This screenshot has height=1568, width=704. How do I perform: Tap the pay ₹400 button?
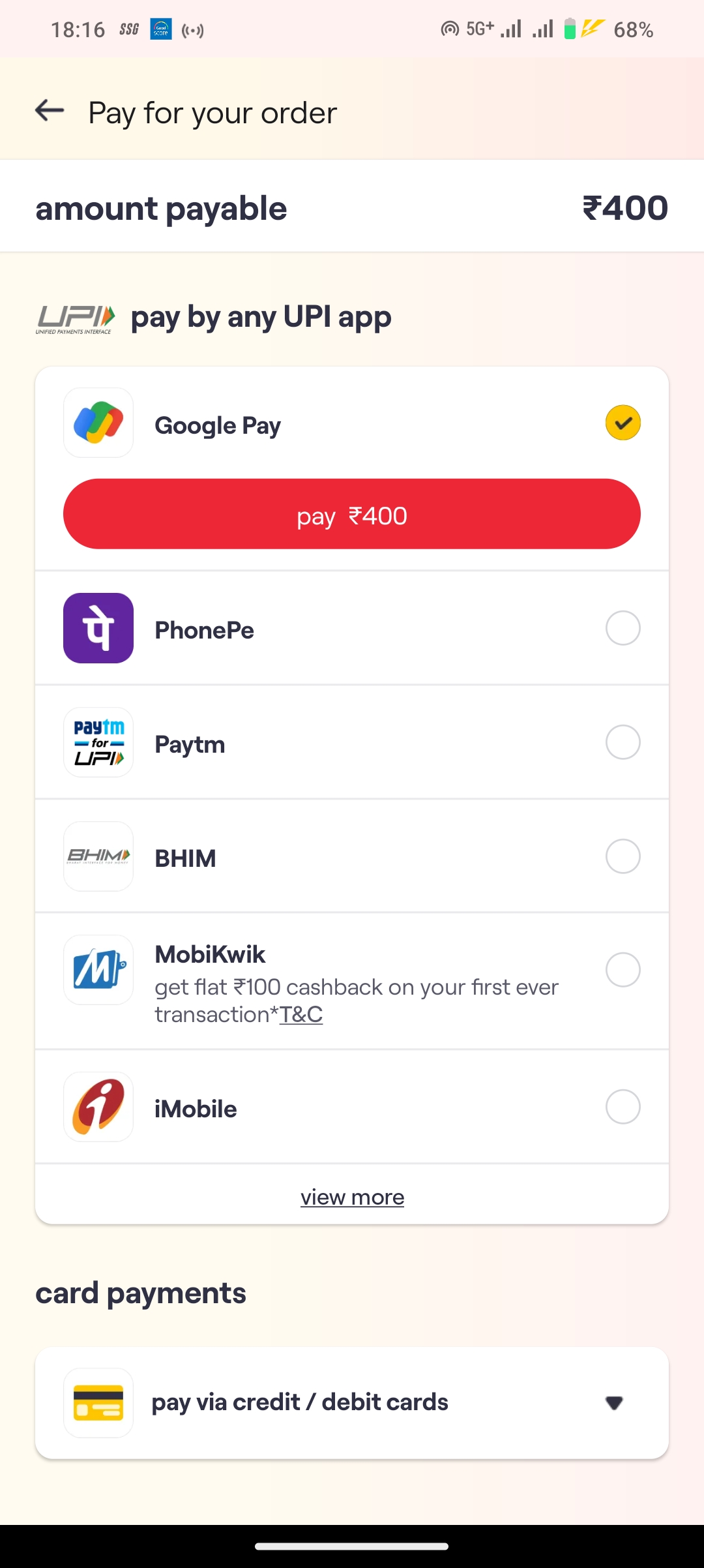tap(352, 515)
